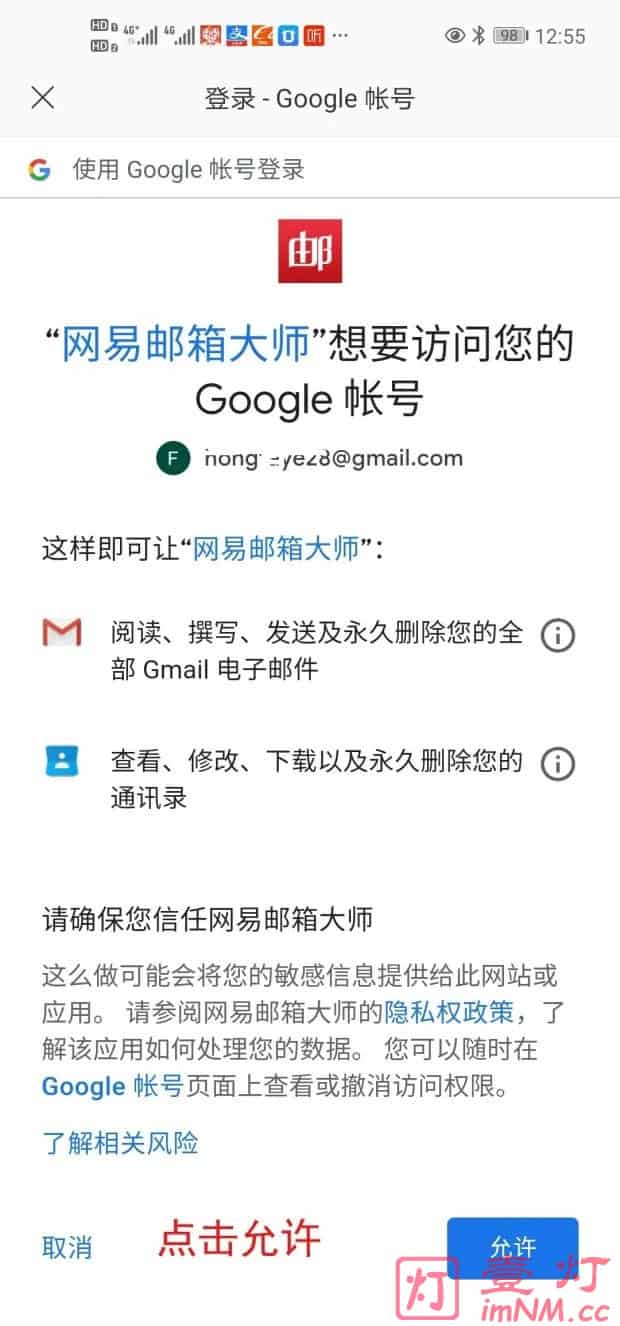Tap 允许 to allow account access
620x1326 pixels.
[512, 1246]
